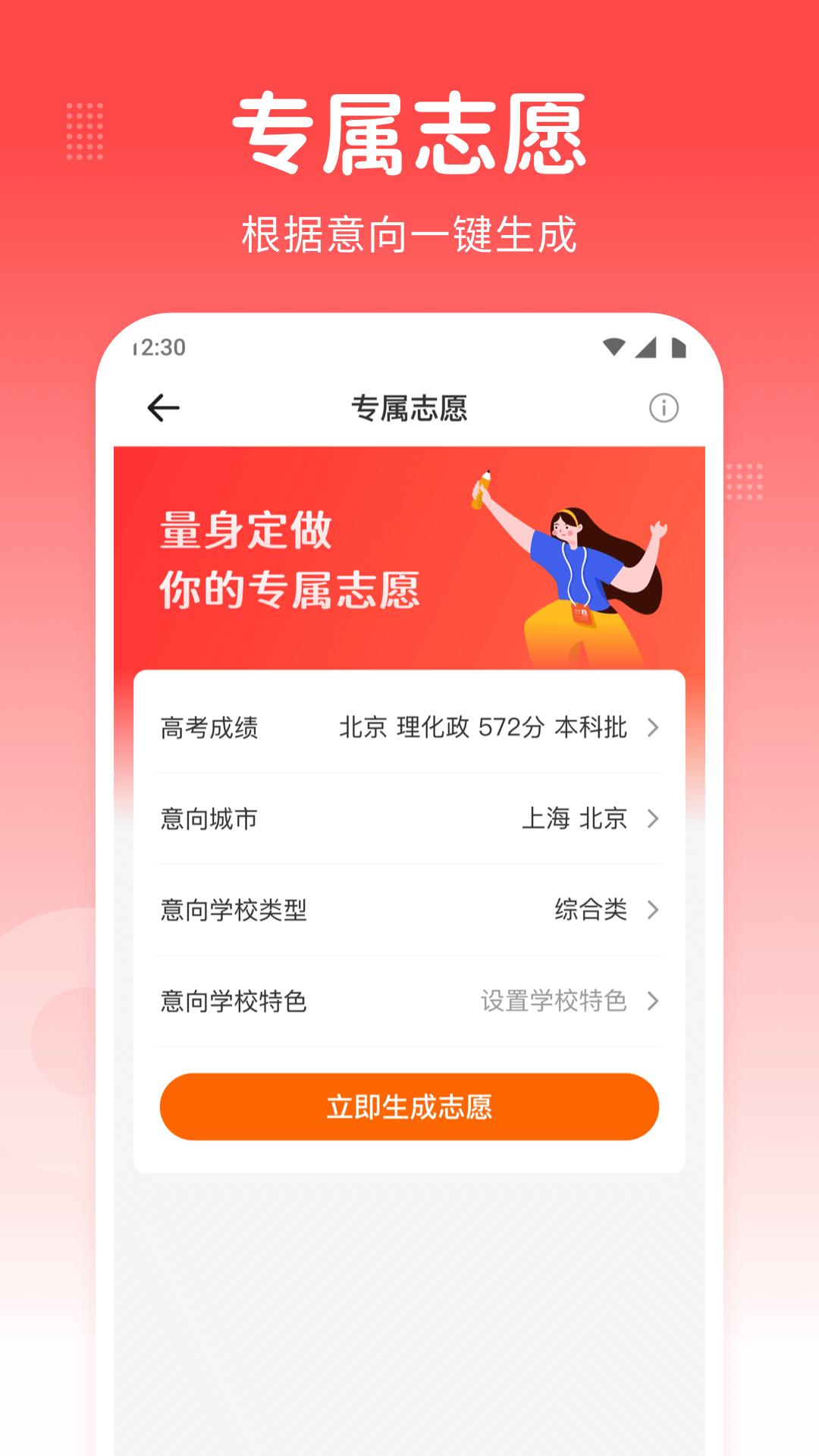The width and height of the screenshot is (819, 1456).
Task: Open the 专属志愿 page title
Action: coord(409,407)
